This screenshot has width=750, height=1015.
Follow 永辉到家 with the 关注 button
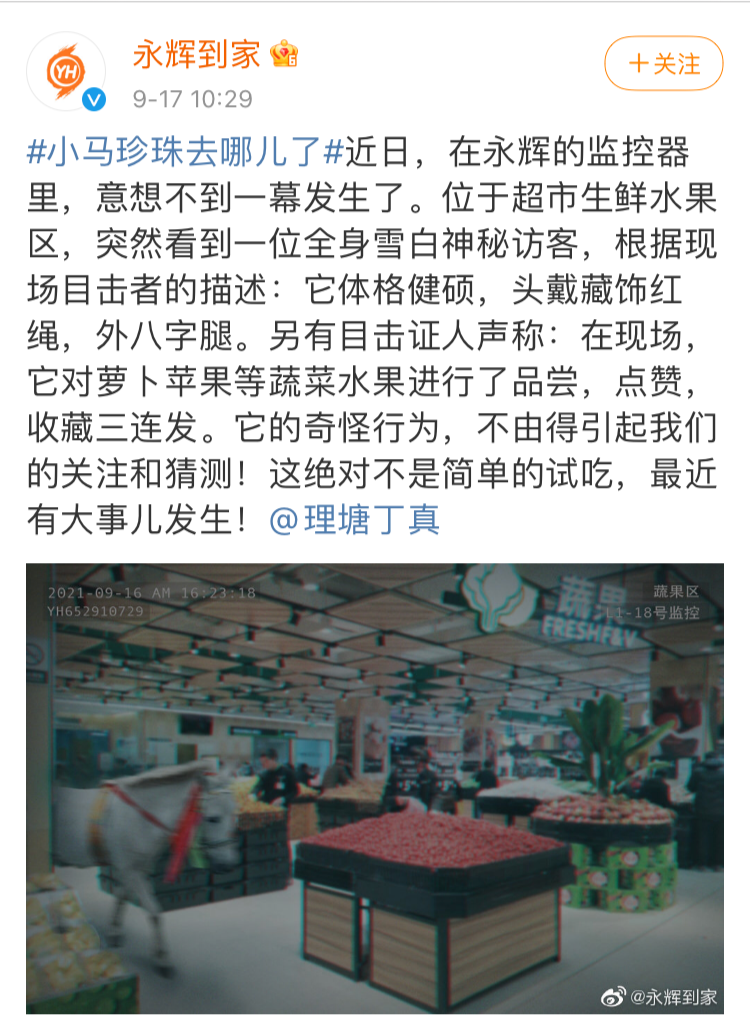663,64
